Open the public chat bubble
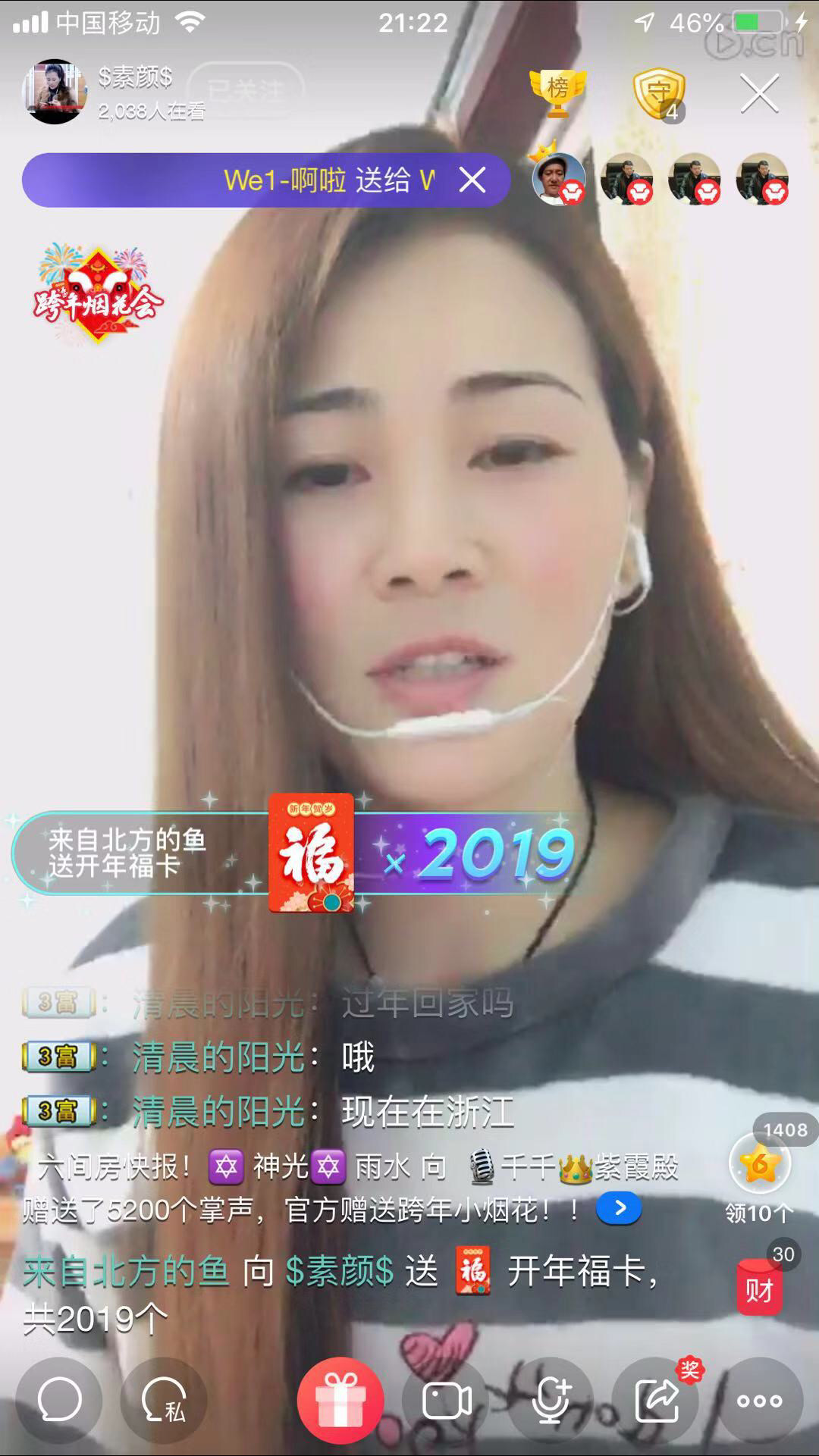This screenshot has width=819, height=1456. pyautogui.click(x=59, y=1399)
